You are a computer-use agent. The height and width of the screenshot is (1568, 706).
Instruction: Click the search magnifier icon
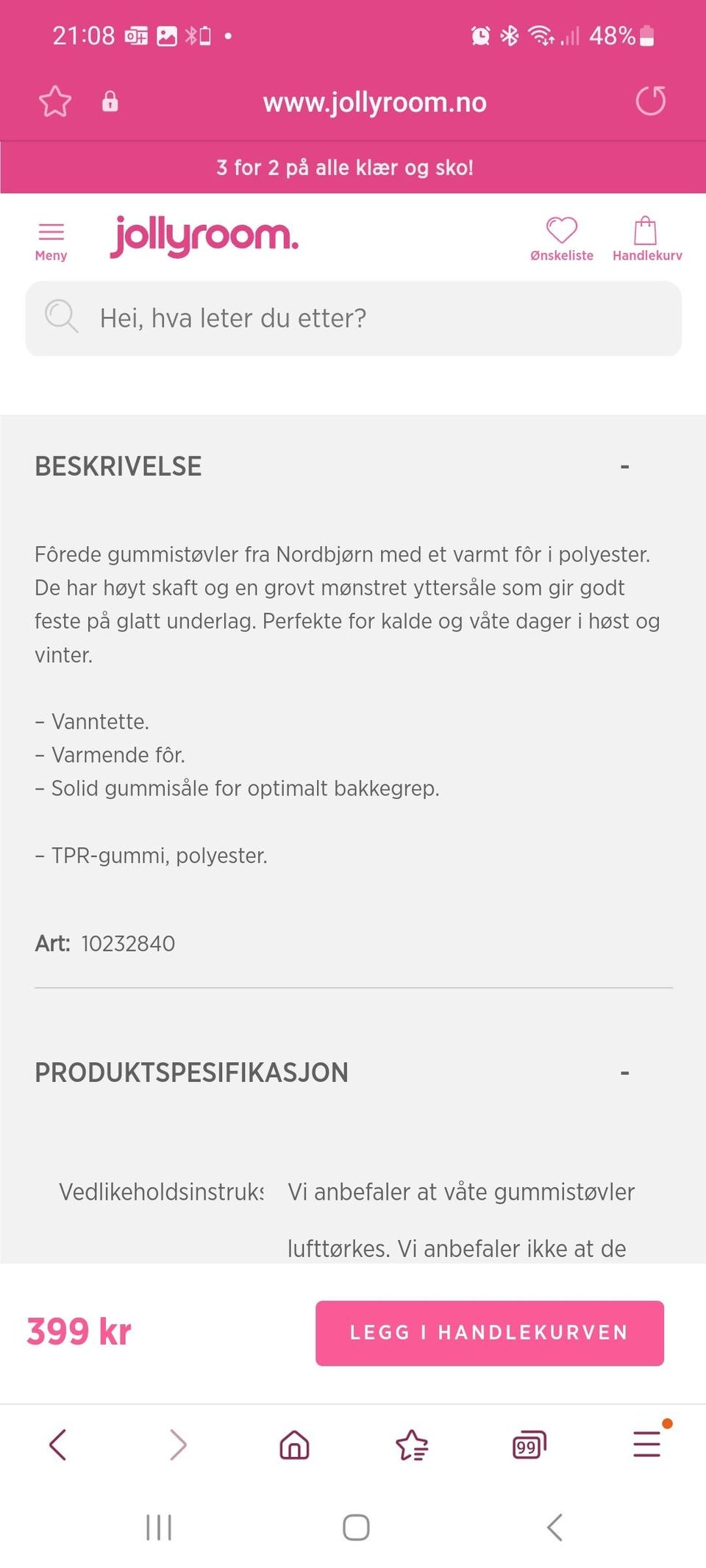[62, 318]
